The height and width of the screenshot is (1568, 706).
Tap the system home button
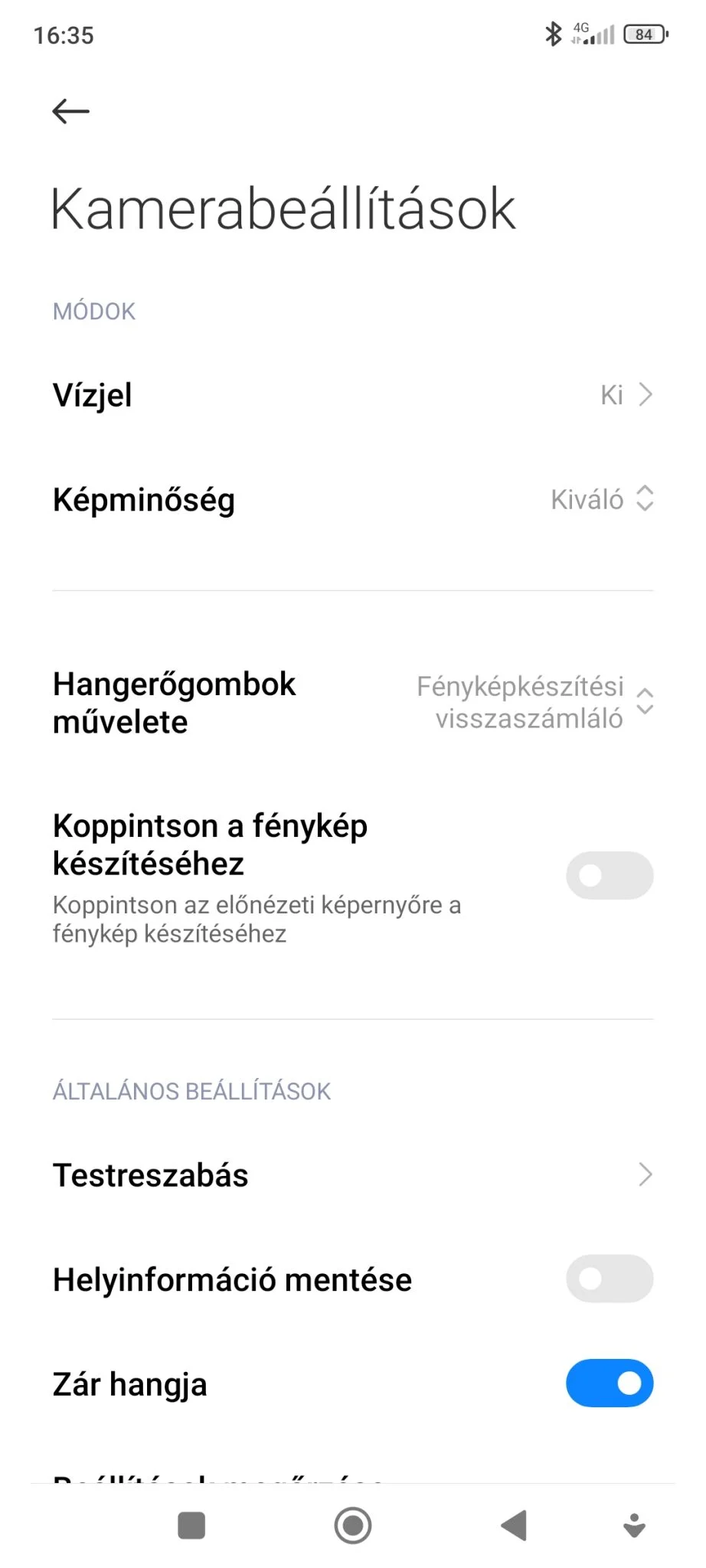click(353, 1525)
